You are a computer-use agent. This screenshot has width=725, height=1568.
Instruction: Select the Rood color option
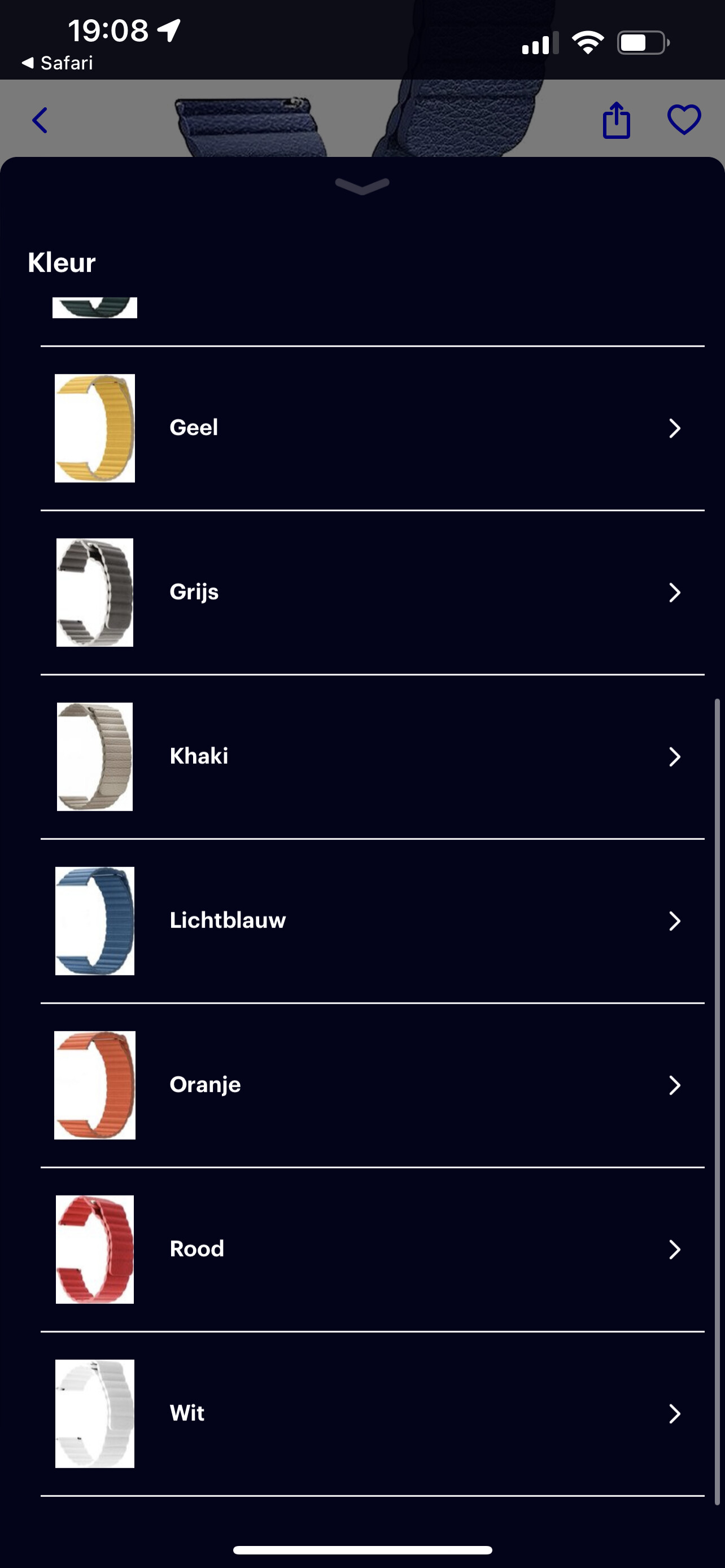pyautogui.click(x=373, y=1250)
